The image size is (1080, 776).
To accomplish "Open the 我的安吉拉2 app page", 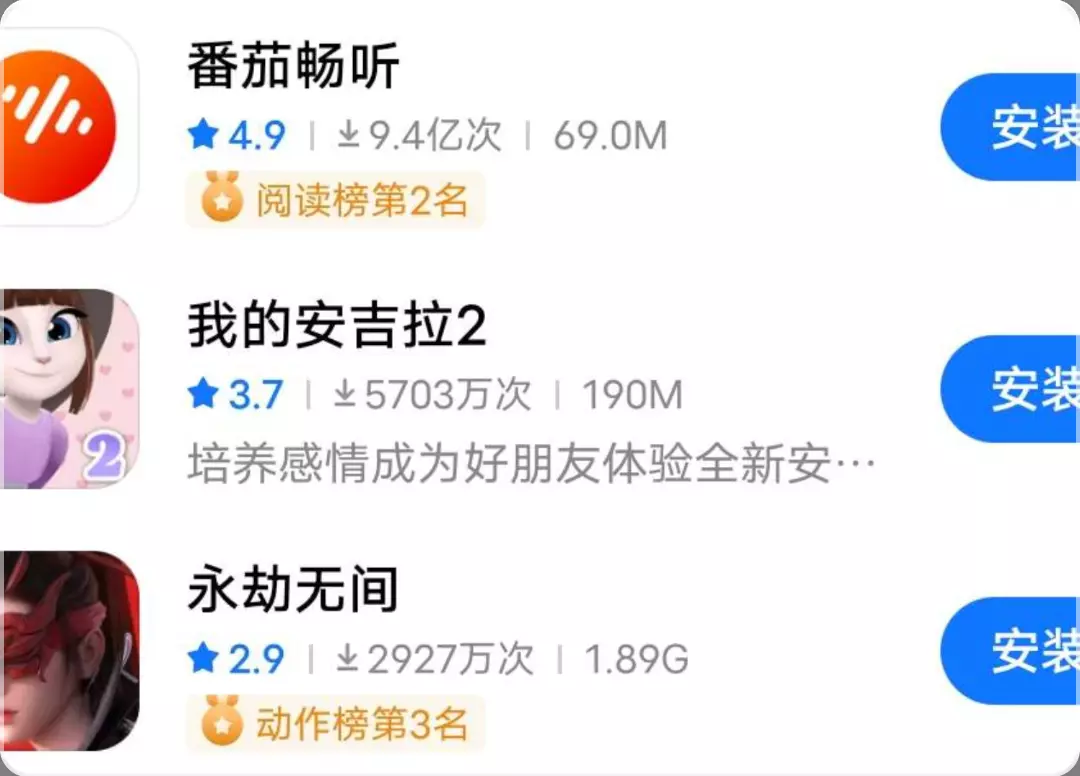I will [337, 329].
